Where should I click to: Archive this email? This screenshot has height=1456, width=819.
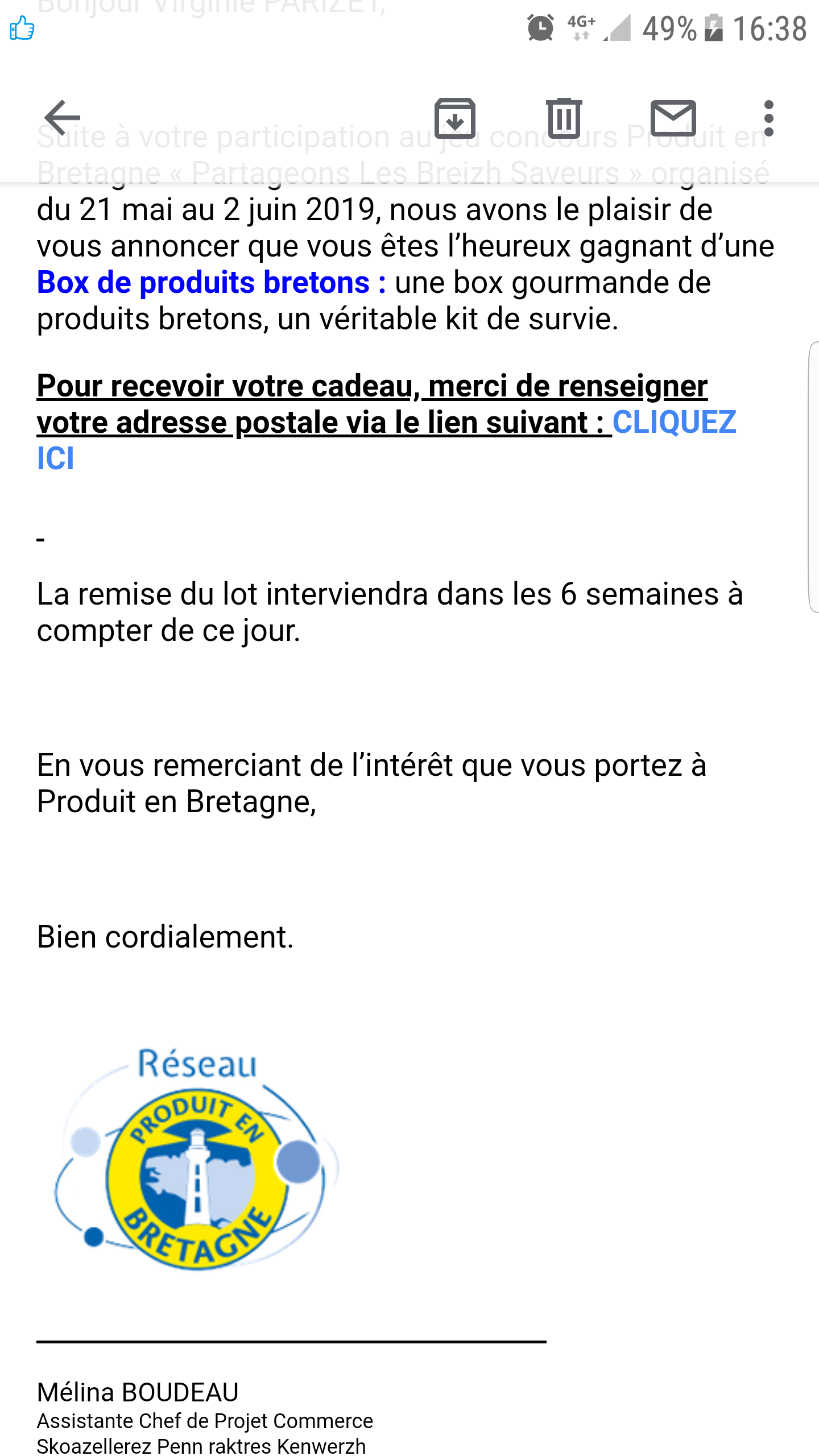(454, 118)
